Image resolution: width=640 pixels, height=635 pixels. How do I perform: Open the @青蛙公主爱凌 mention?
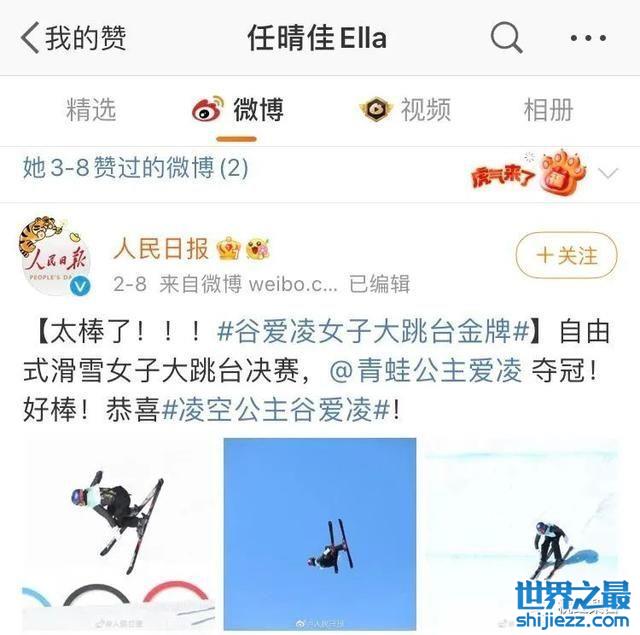click(427, 370)
